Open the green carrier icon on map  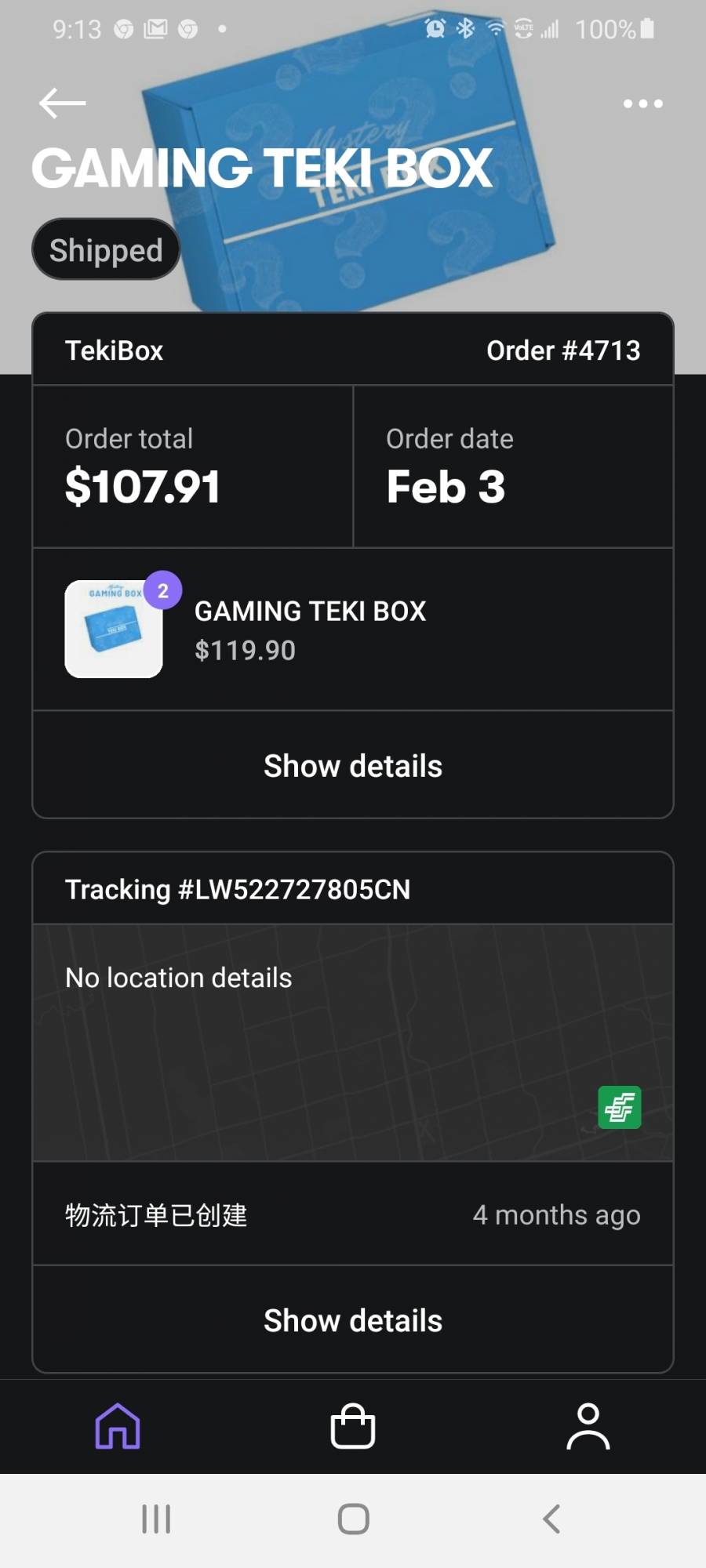[620, 1107]
